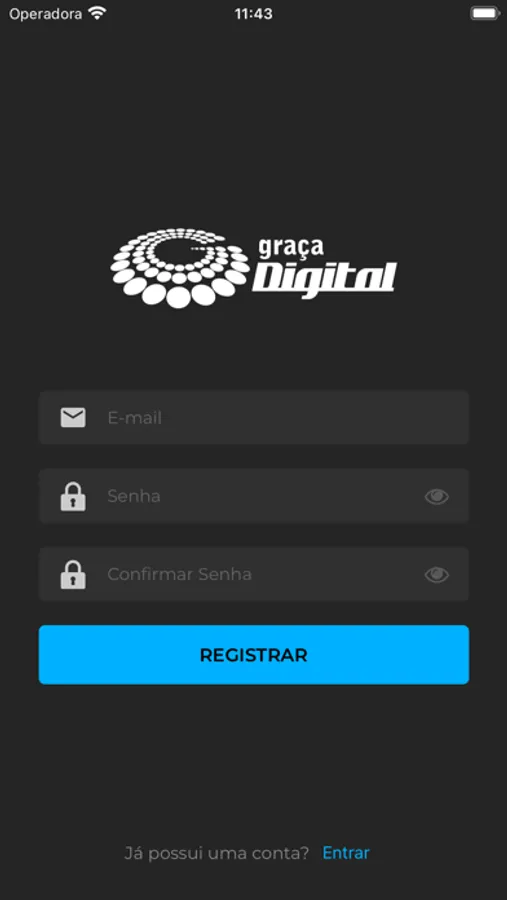Open the Entrar login link

point(346,853)
